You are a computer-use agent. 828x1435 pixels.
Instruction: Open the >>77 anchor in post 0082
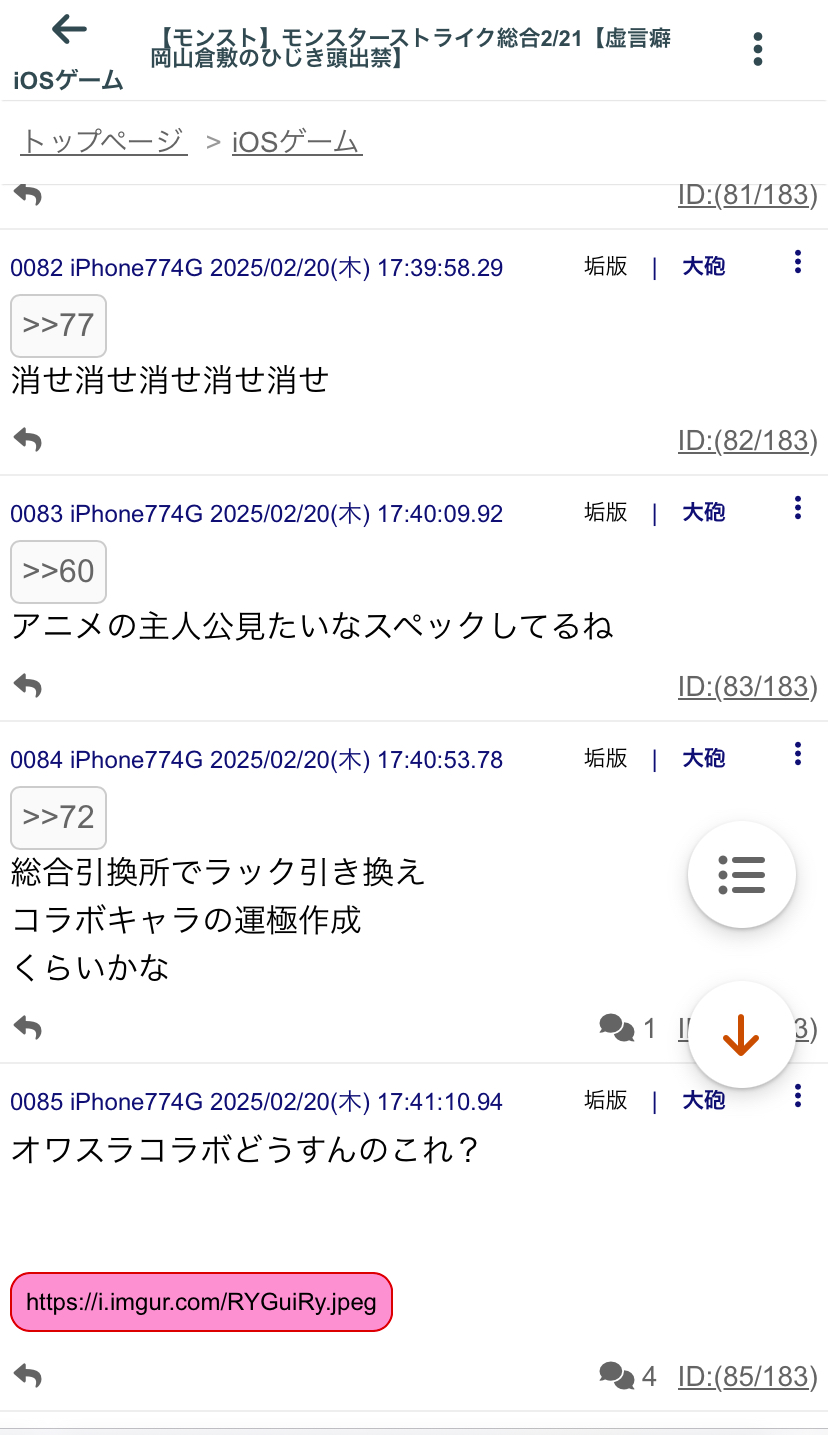(x=58, y=326)
